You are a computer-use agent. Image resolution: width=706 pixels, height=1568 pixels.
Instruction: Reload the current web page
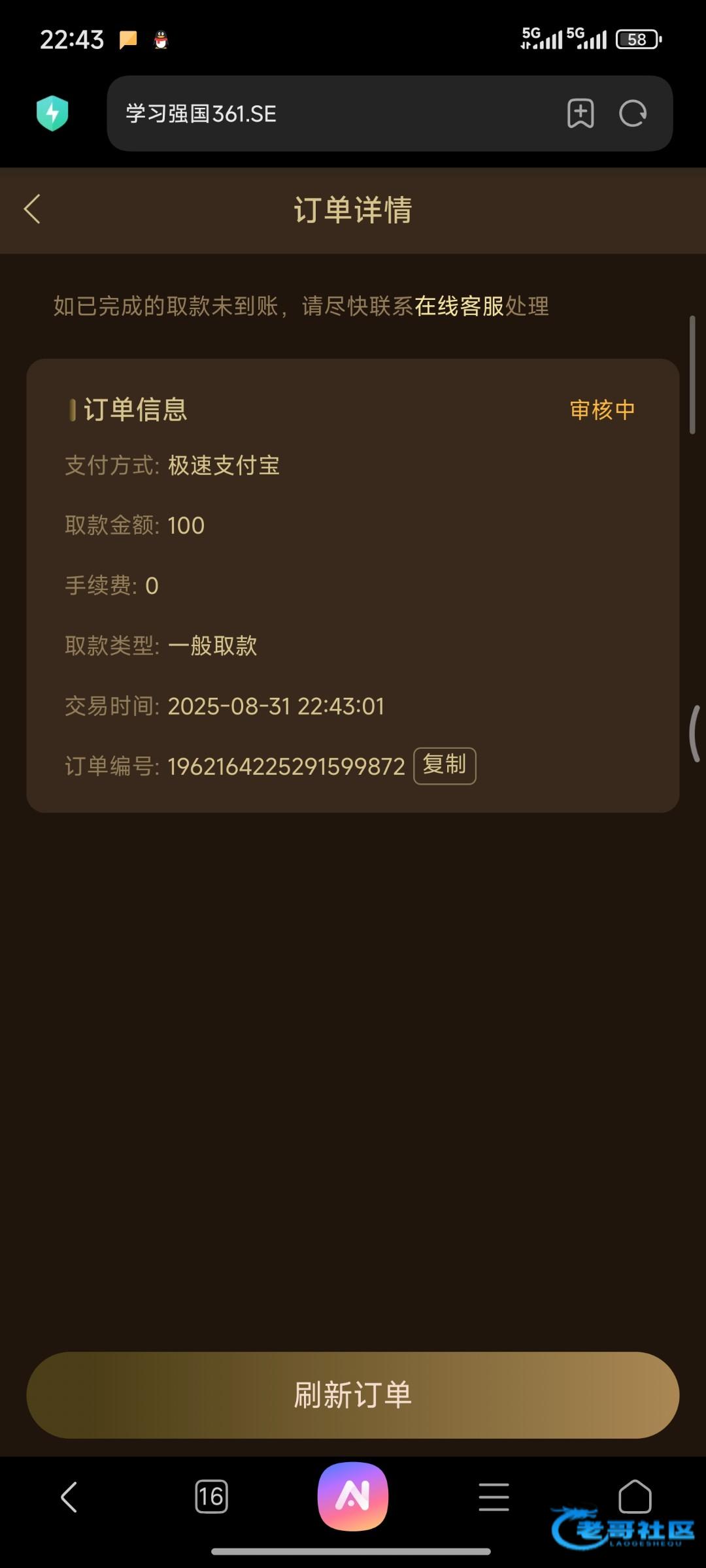coord(633,114)
